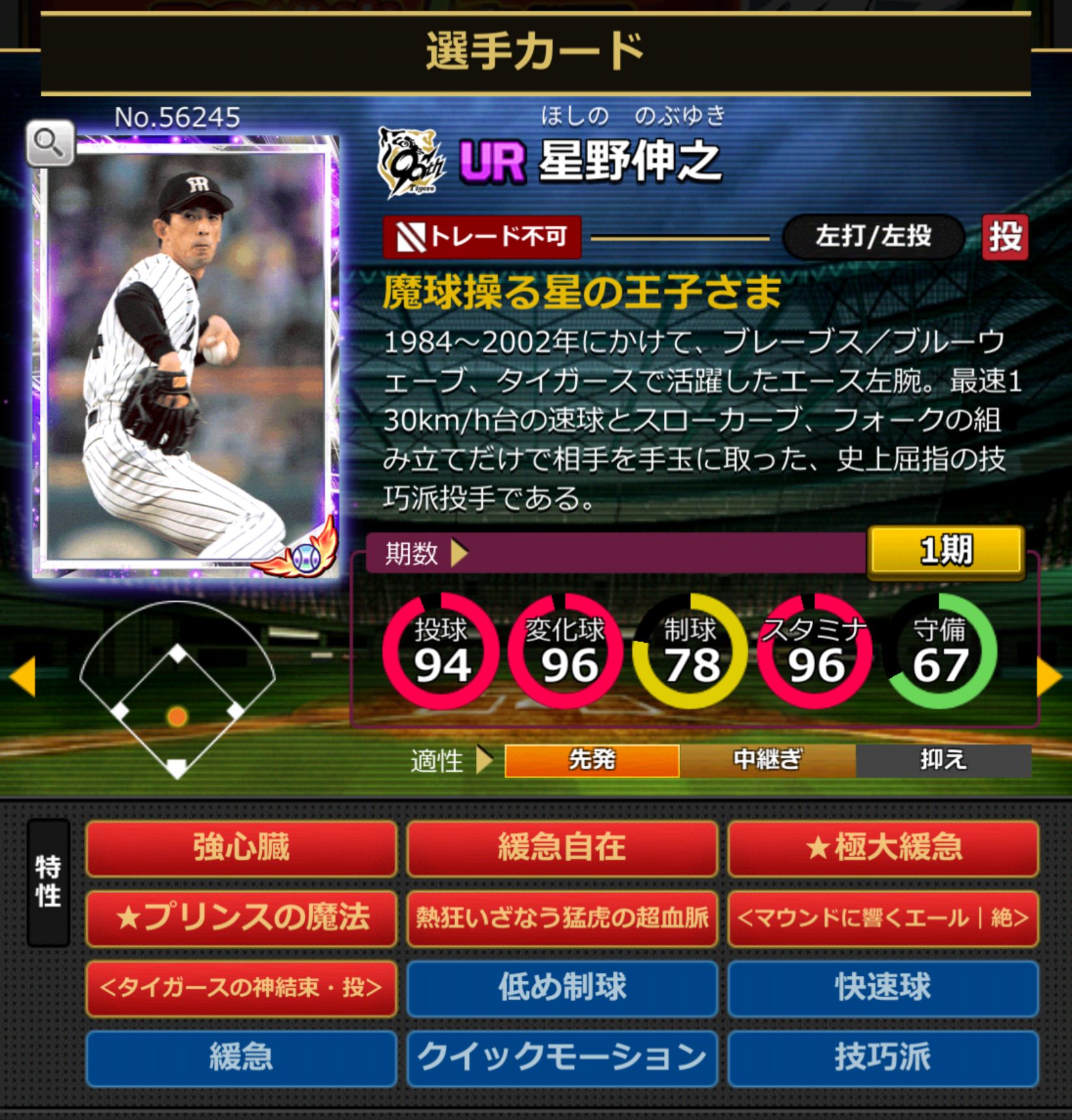
Task: Open the 強心臓 trait details
Action: [241, 848]
